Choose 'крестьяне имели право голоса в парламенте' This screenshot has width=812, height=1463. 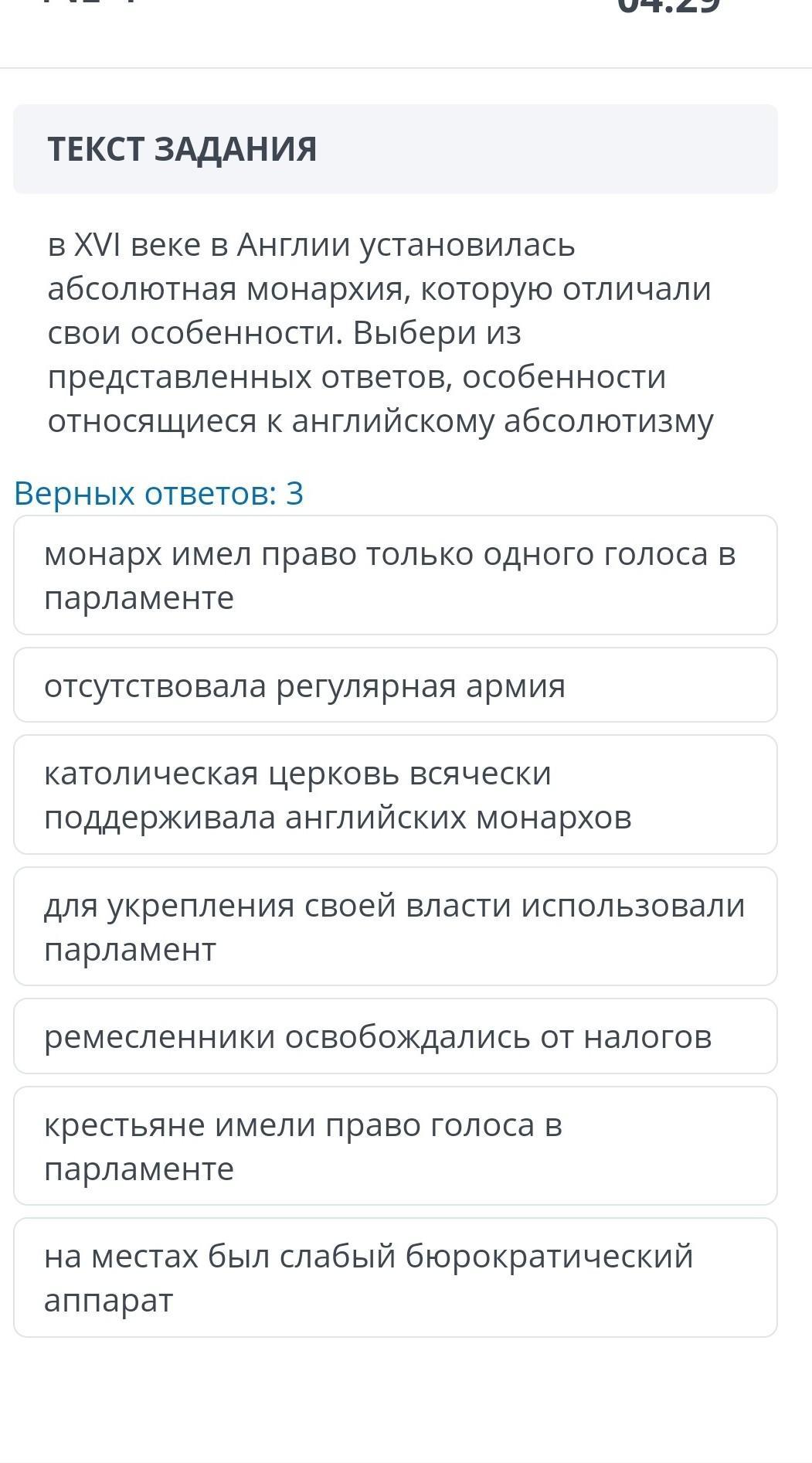pos(395,1145)
